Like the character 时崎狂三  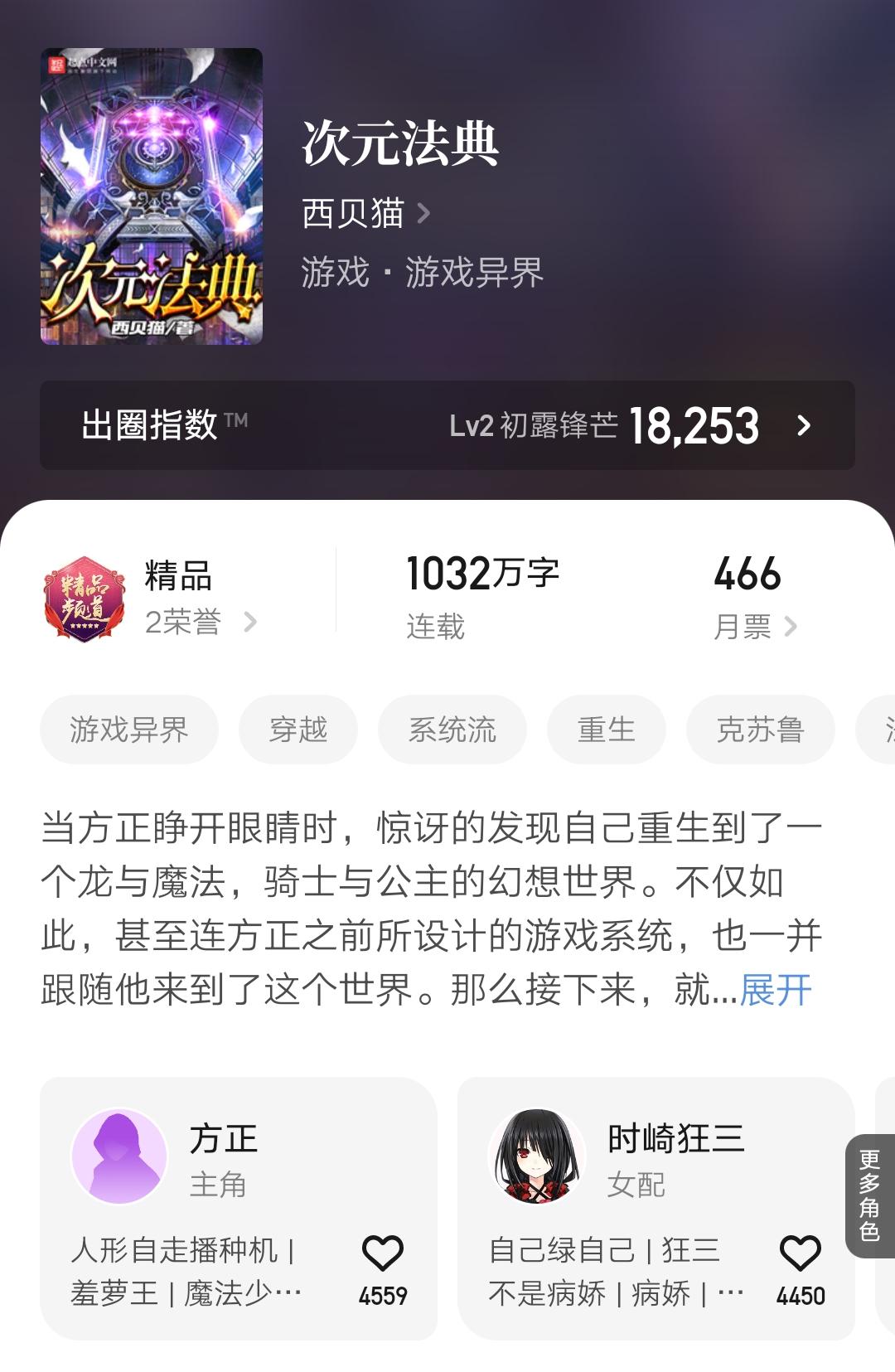[x=801, y=1254]
